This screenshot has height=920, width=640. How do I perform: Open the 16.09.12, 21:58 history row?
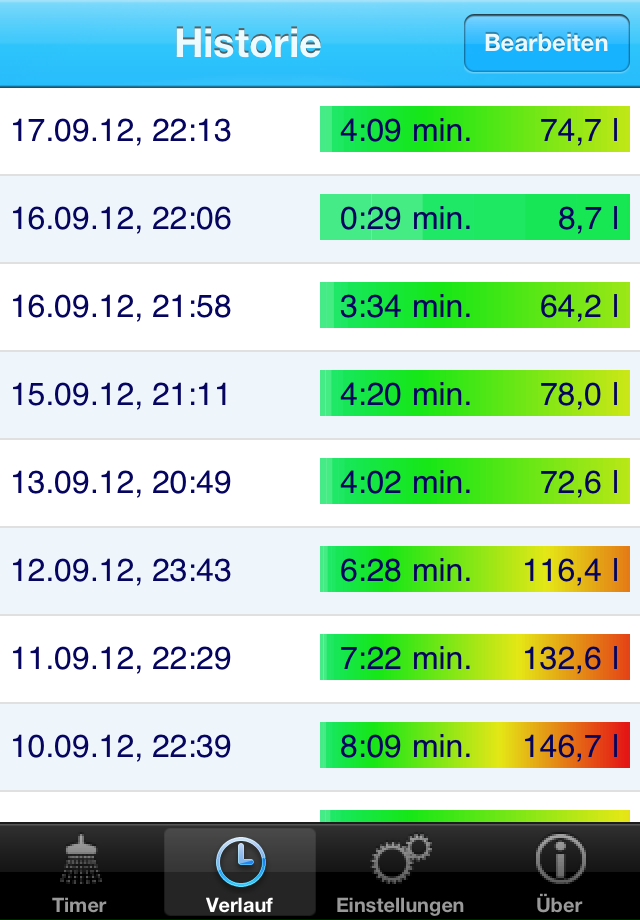point(320,307)
